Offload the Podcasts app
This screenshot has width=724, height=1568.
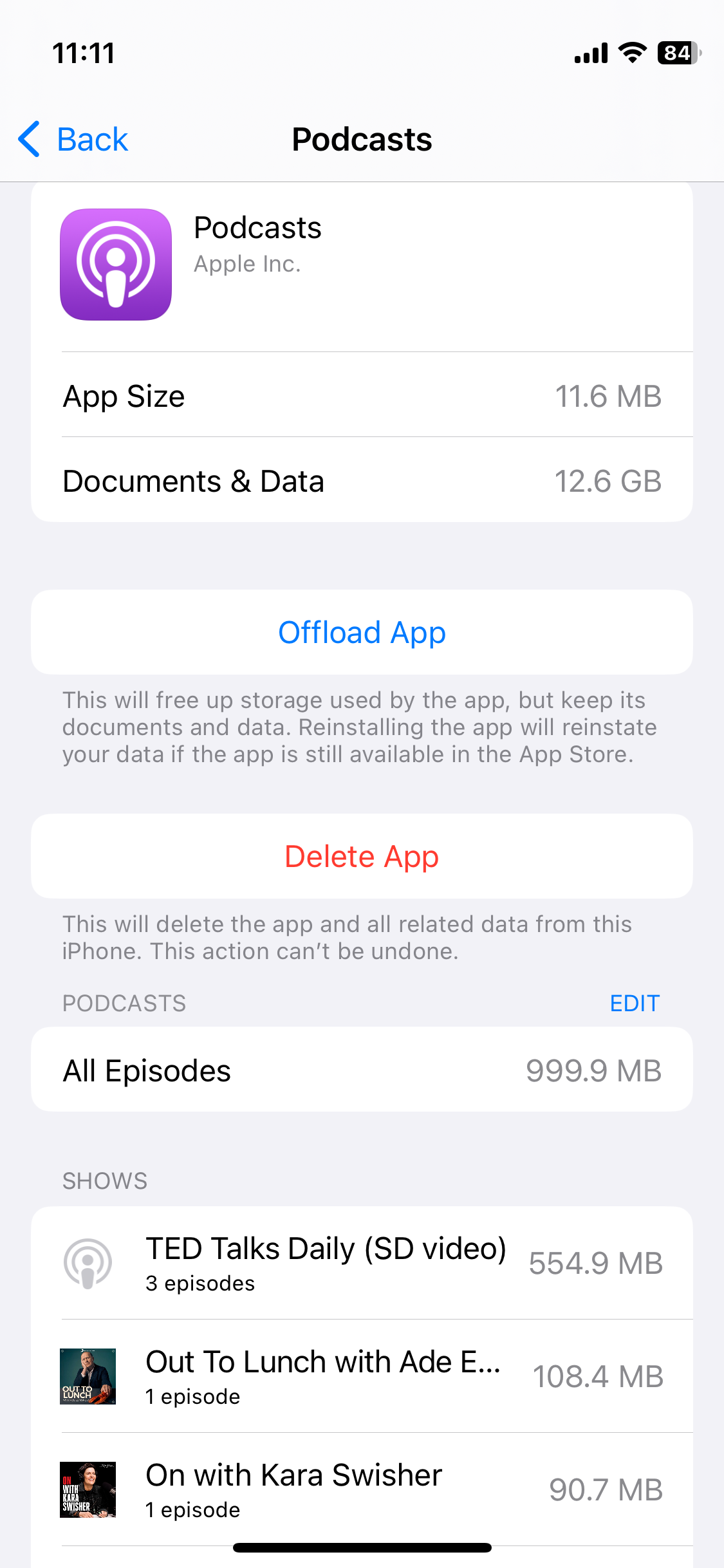coord(362,632)
